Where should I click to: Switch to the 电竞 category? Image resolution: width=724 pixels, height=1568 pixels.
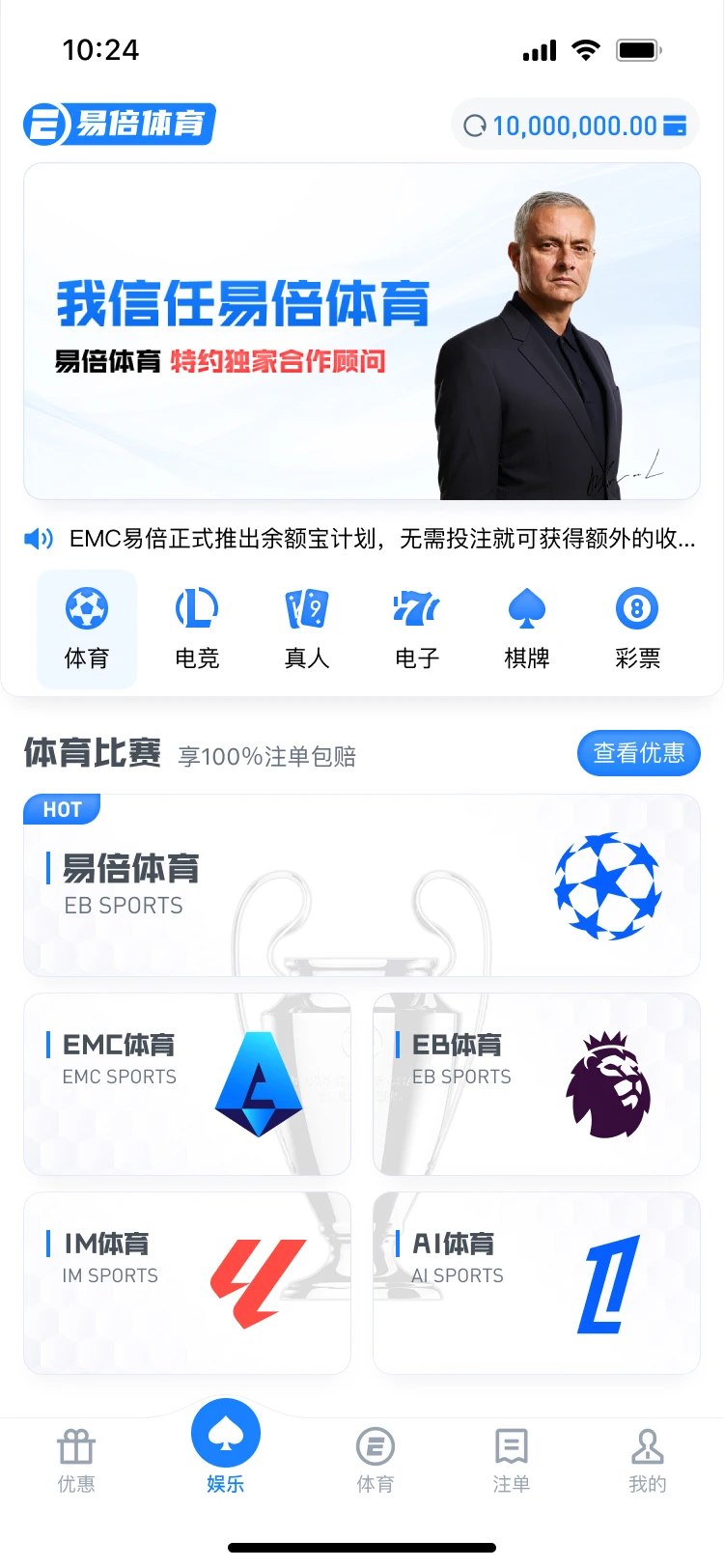click(x=197, y=629)
